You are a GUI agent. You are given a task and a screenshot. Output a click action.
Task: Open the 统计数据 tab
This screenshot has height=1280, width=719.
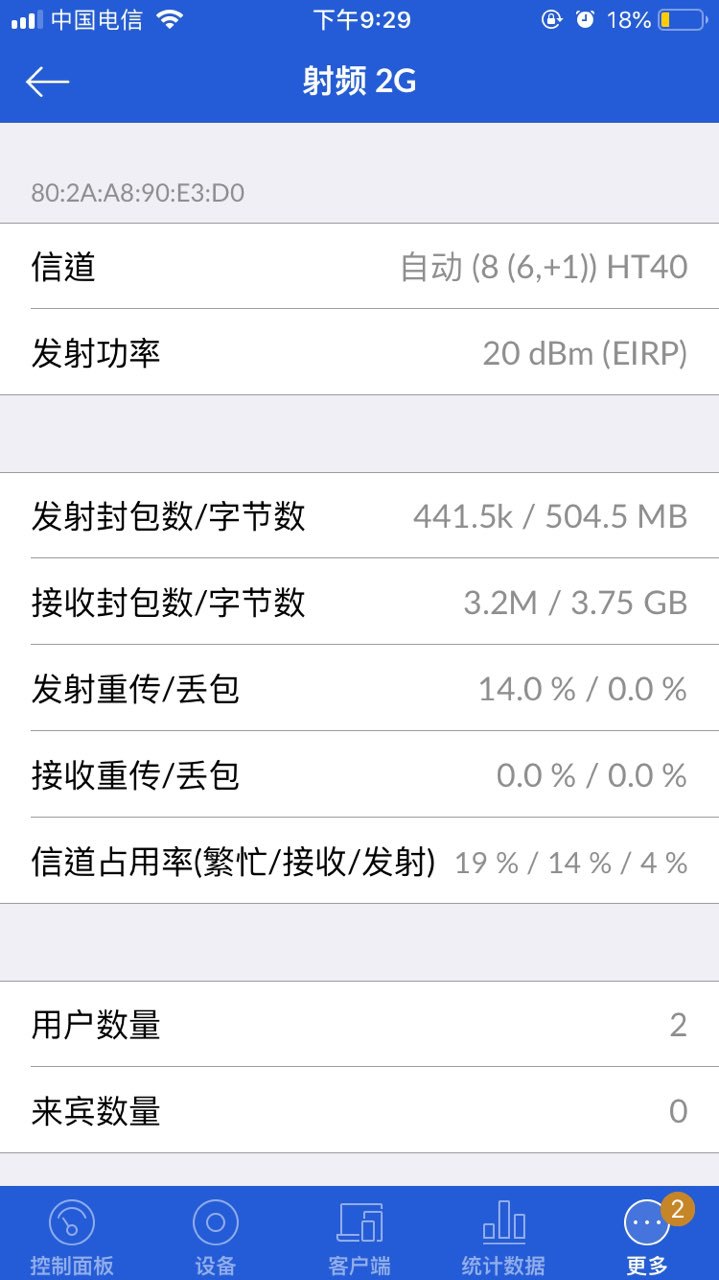pos(503,1235)
